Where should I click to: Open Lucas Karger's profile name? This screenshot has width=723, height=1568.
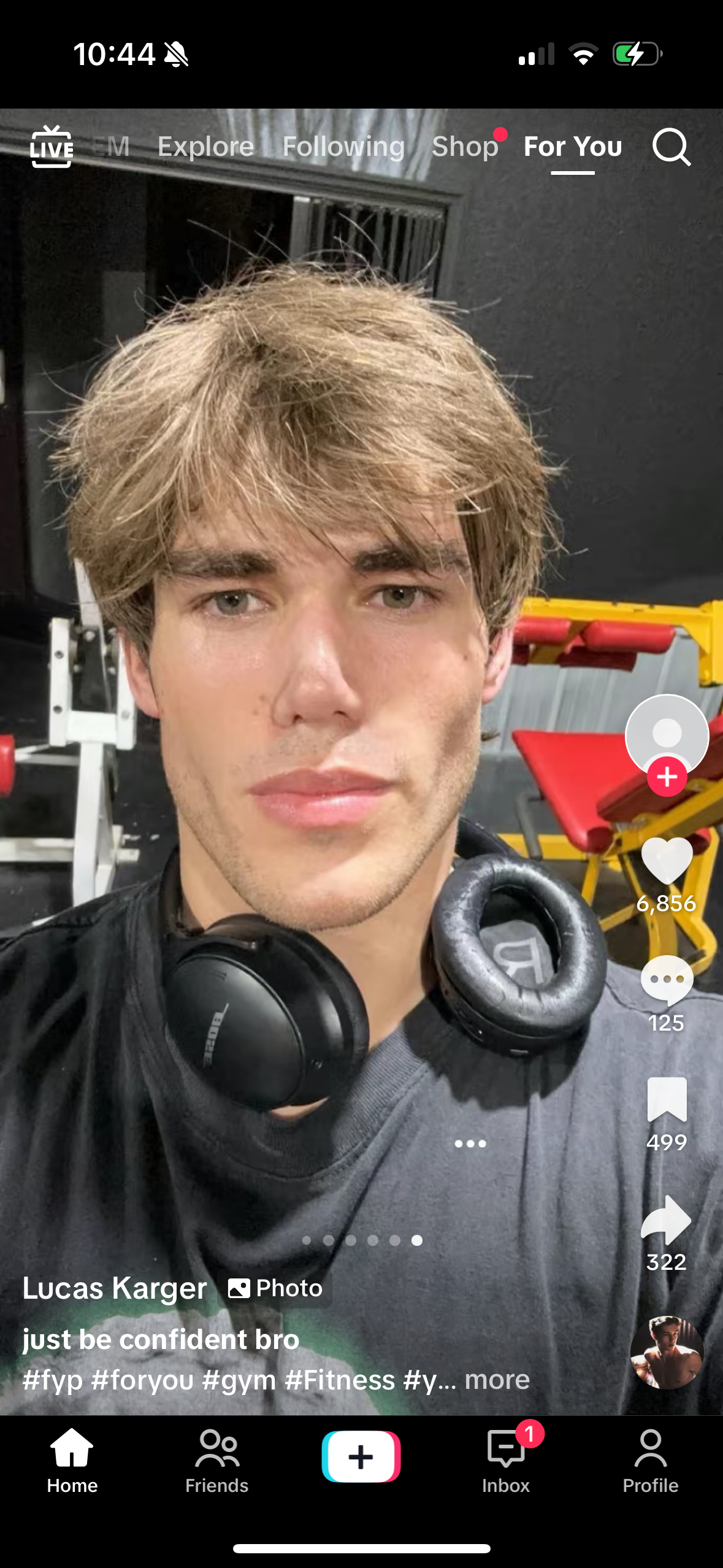(115, 1288)
